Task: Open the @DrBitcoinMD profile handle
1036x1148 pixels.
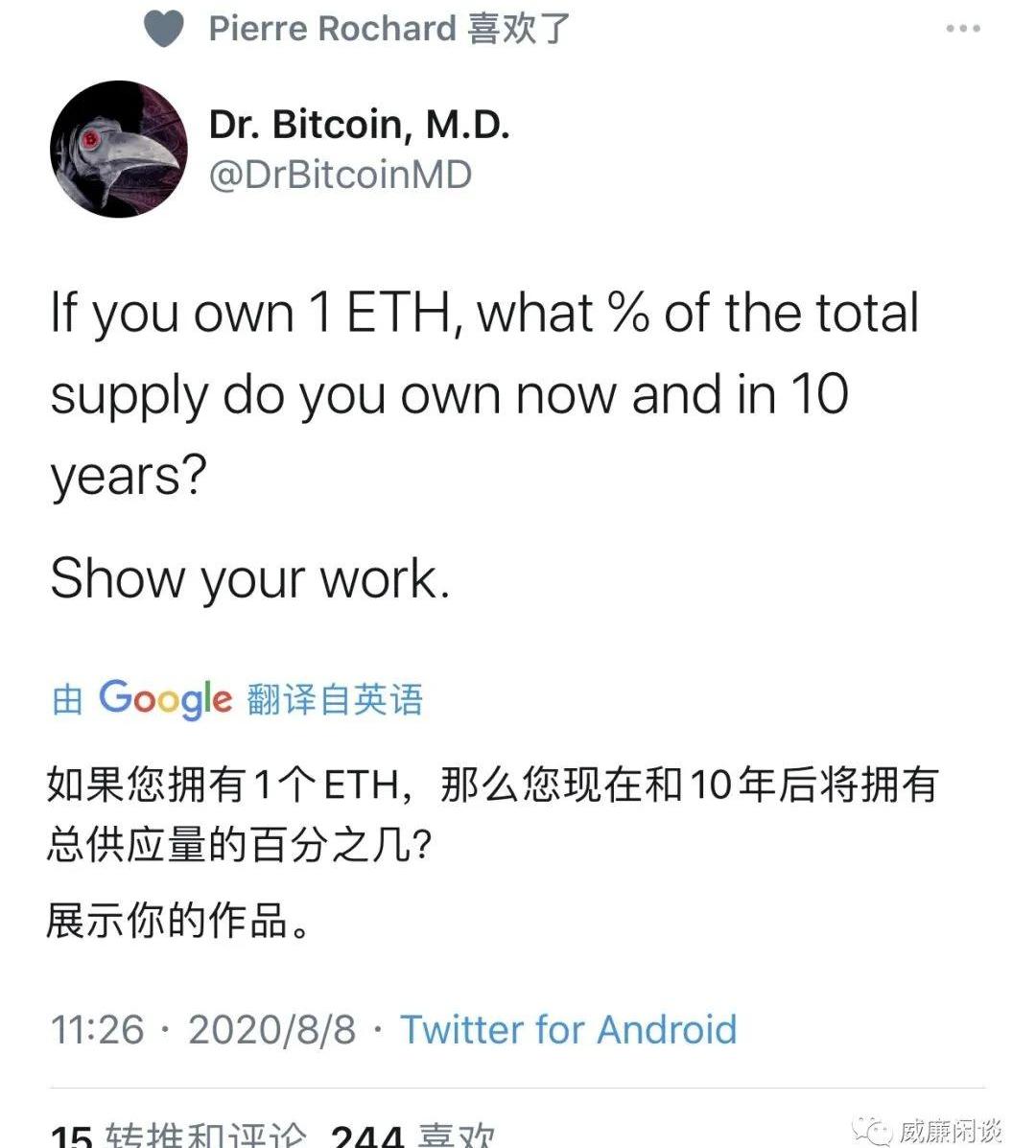Action: pos(340,176)
